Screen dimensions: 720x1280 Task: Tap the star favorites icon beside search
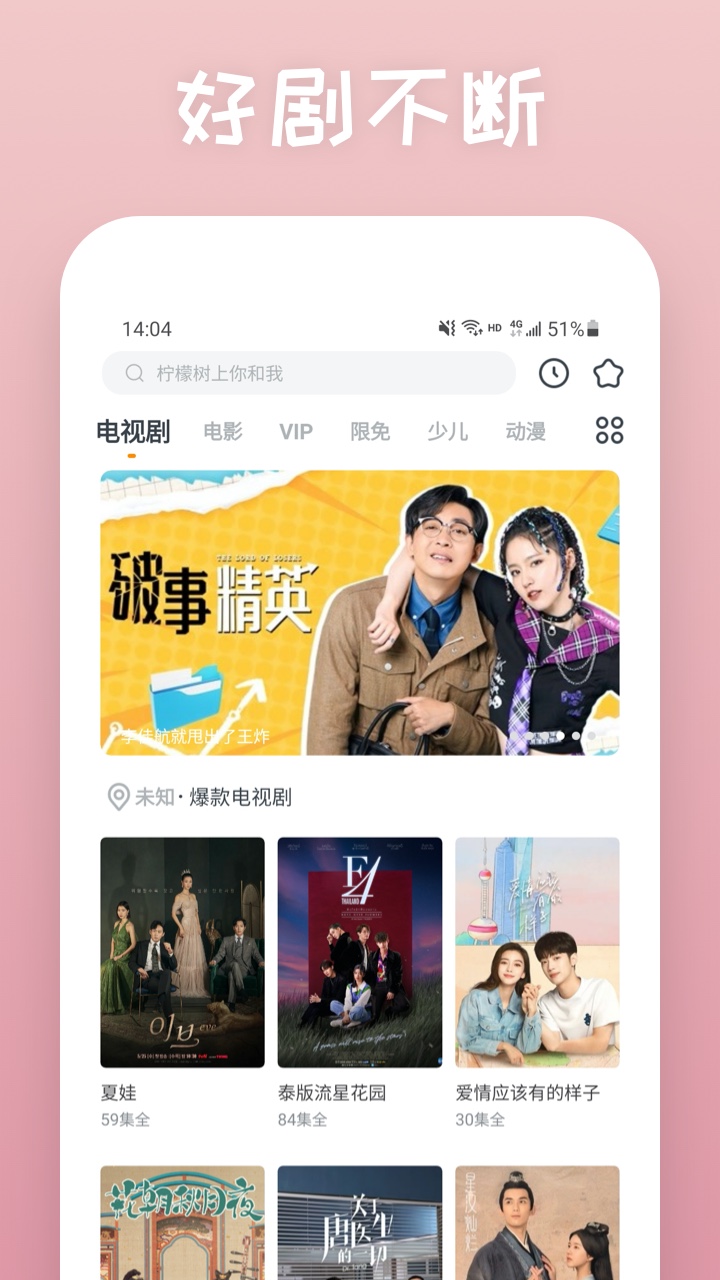[x=610, y=372]
